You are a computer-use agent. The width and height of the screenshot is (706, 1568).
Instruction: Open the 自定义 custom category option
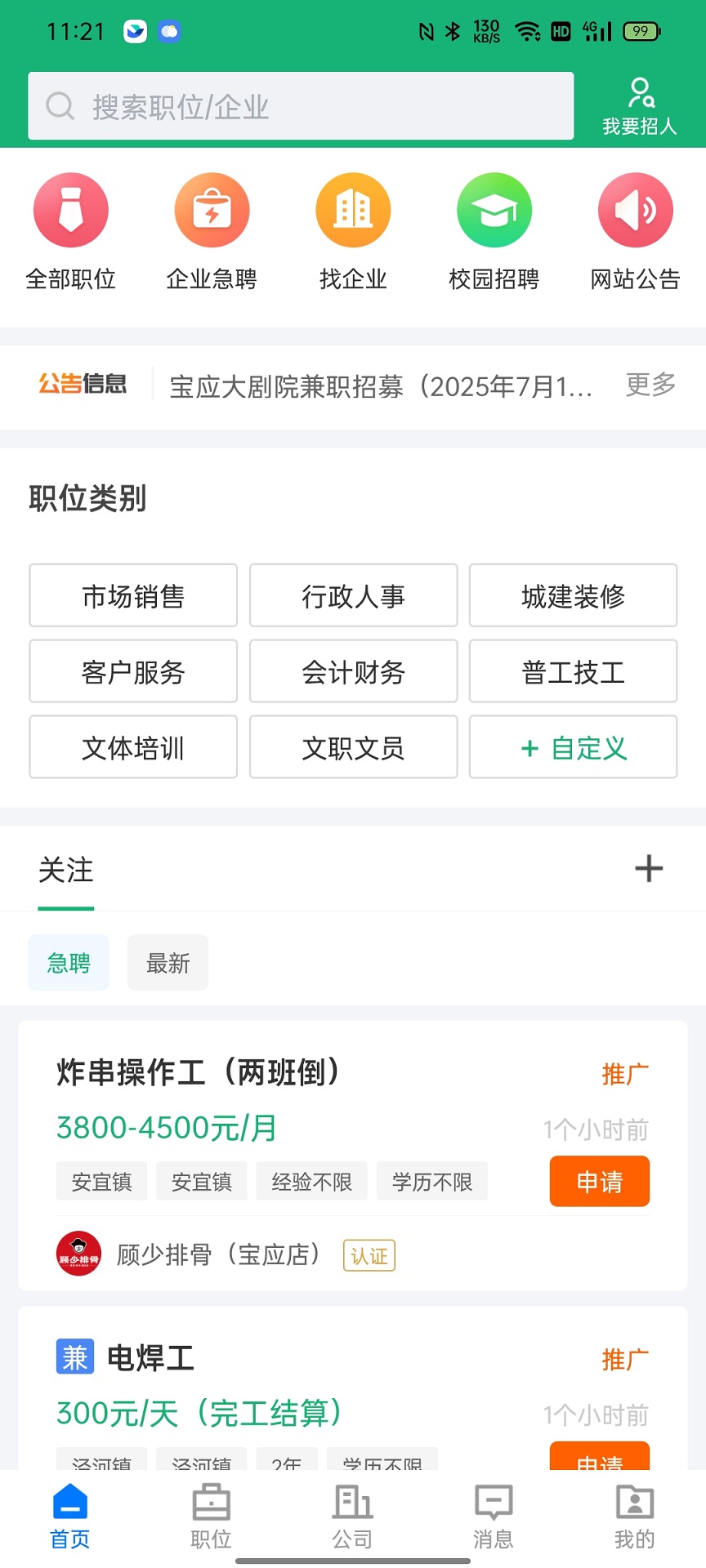pos(573,747)
